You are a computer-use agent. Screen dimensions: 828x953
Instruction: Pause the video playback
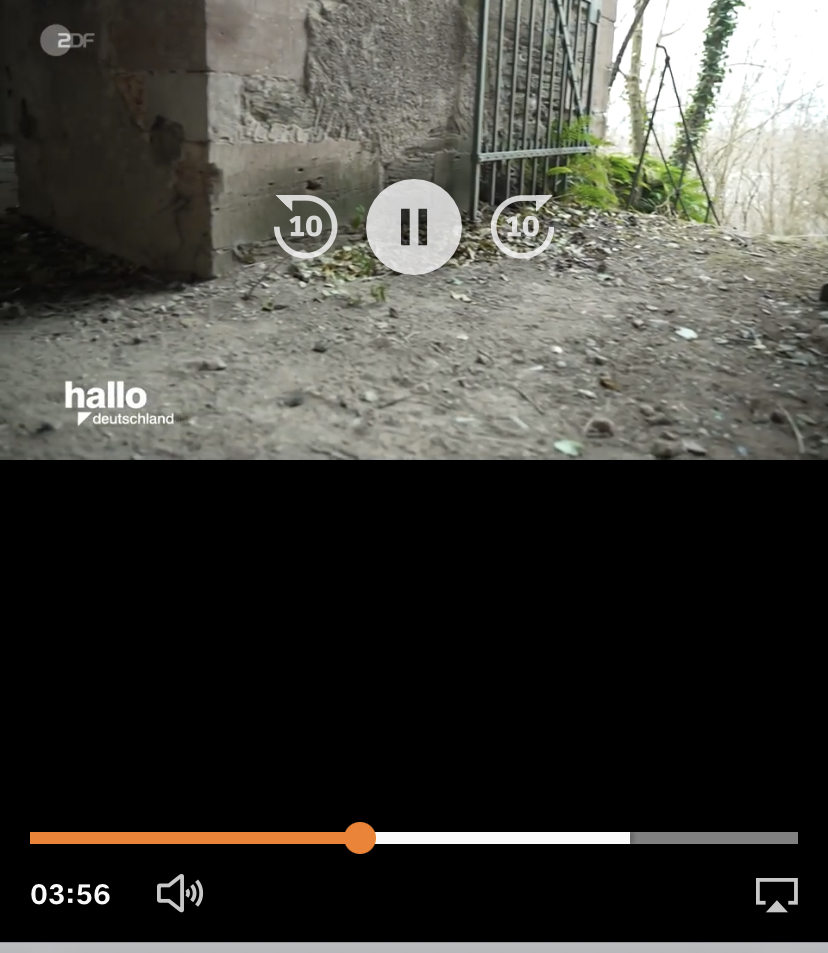413,227
